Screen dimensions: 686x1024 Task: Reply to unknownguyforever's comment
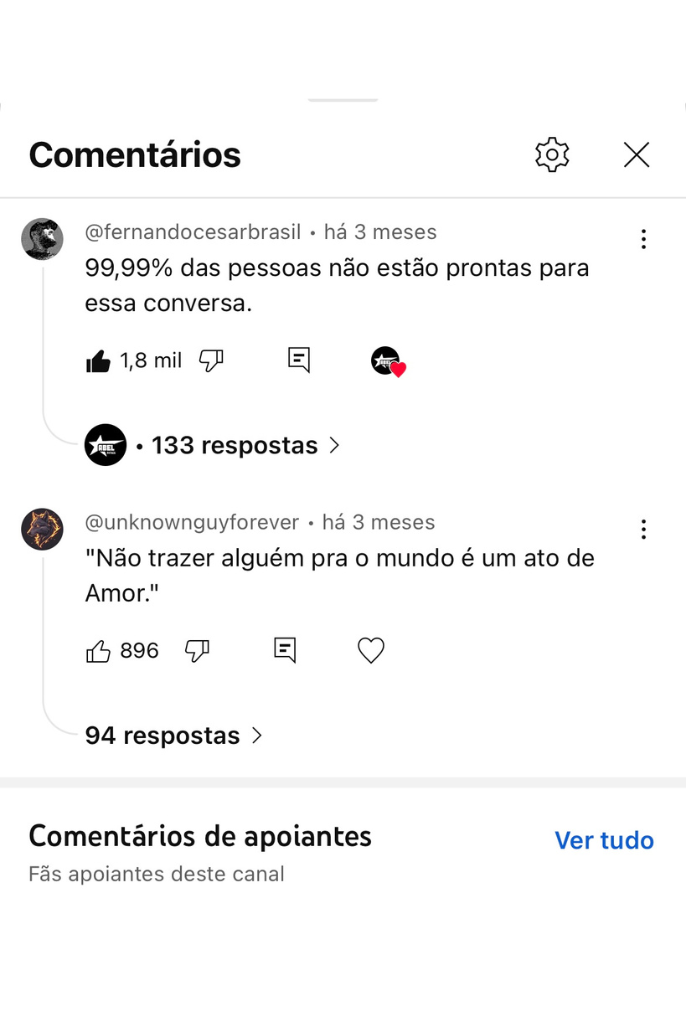click(285, 651)
